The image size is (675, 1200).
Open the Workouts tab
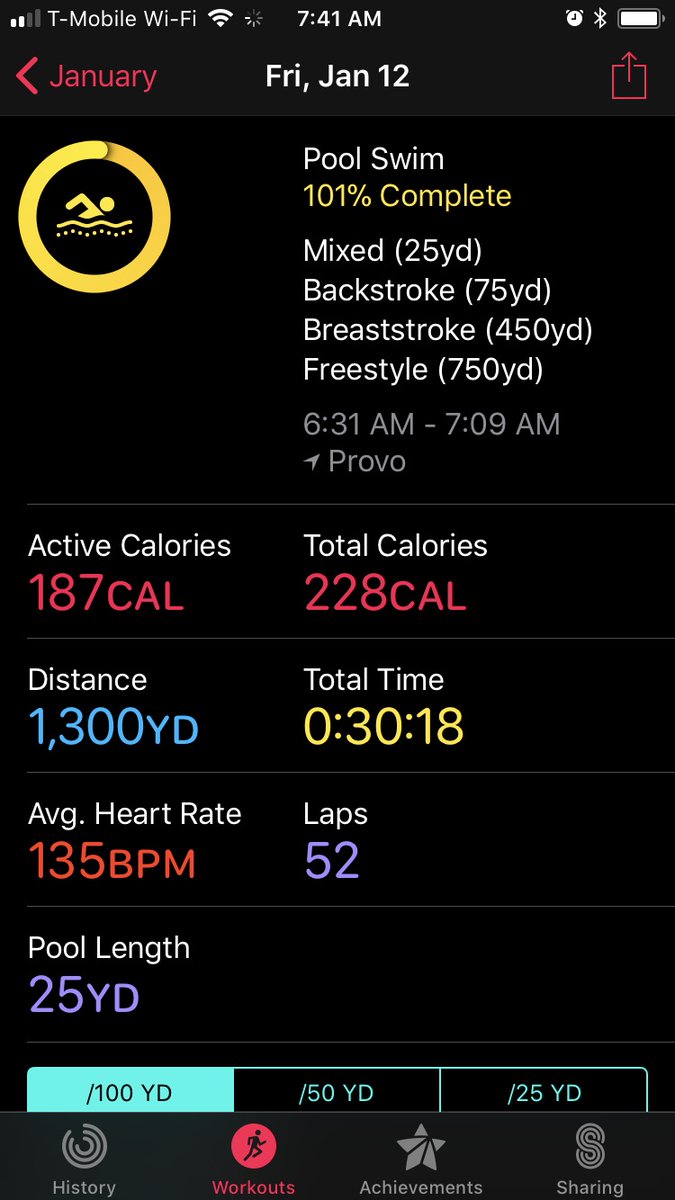253,1158
